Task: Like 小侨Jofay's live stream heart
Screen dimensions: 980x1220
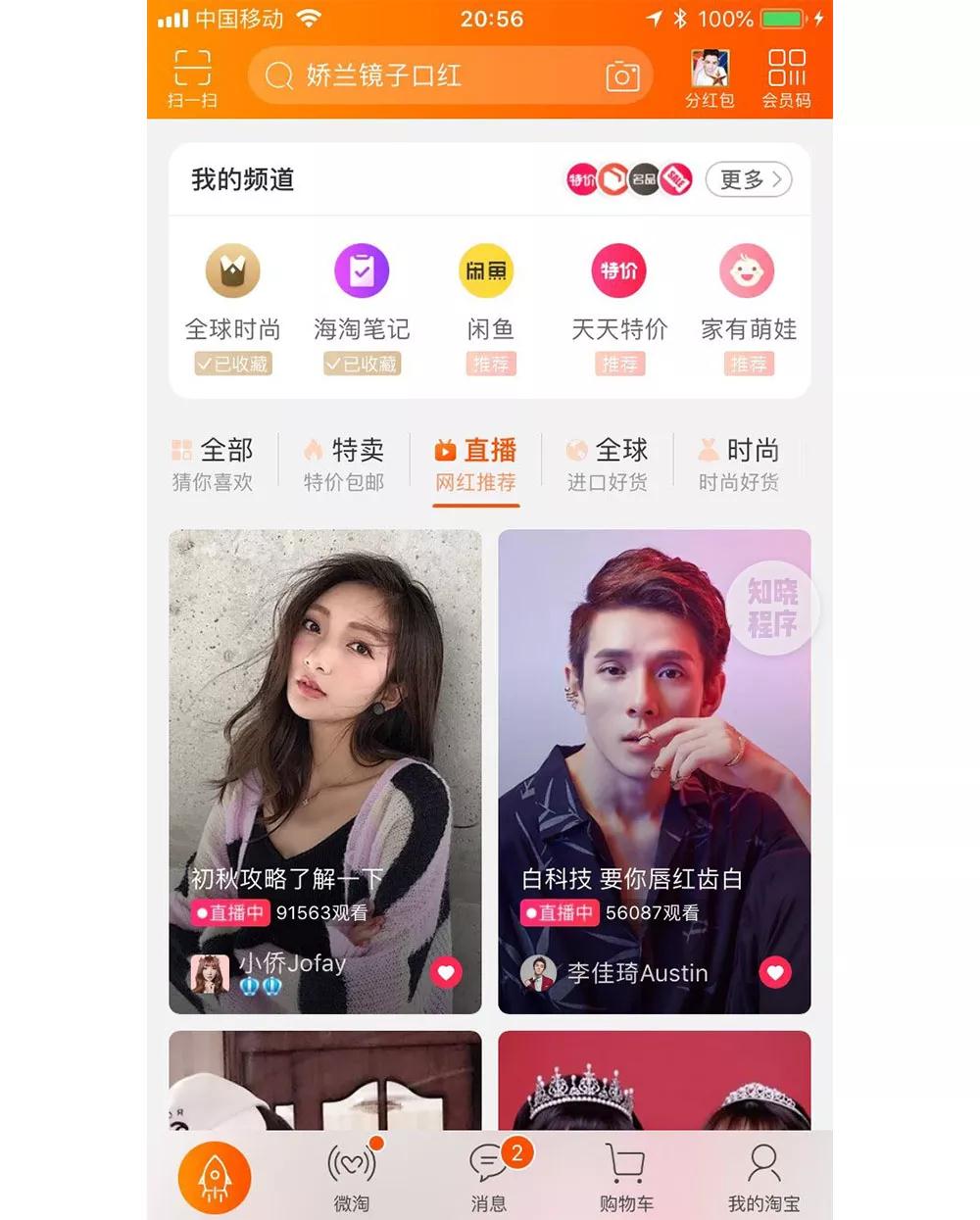Action: click(447, 973)
